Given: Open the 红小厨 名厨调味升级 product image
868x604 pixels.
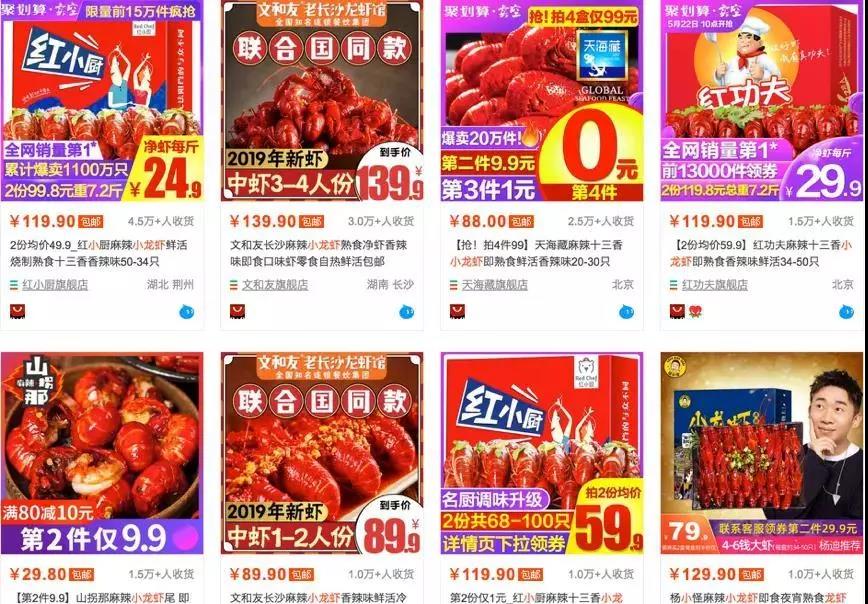Looking at the screenshot, I should (x=541, y=452).
